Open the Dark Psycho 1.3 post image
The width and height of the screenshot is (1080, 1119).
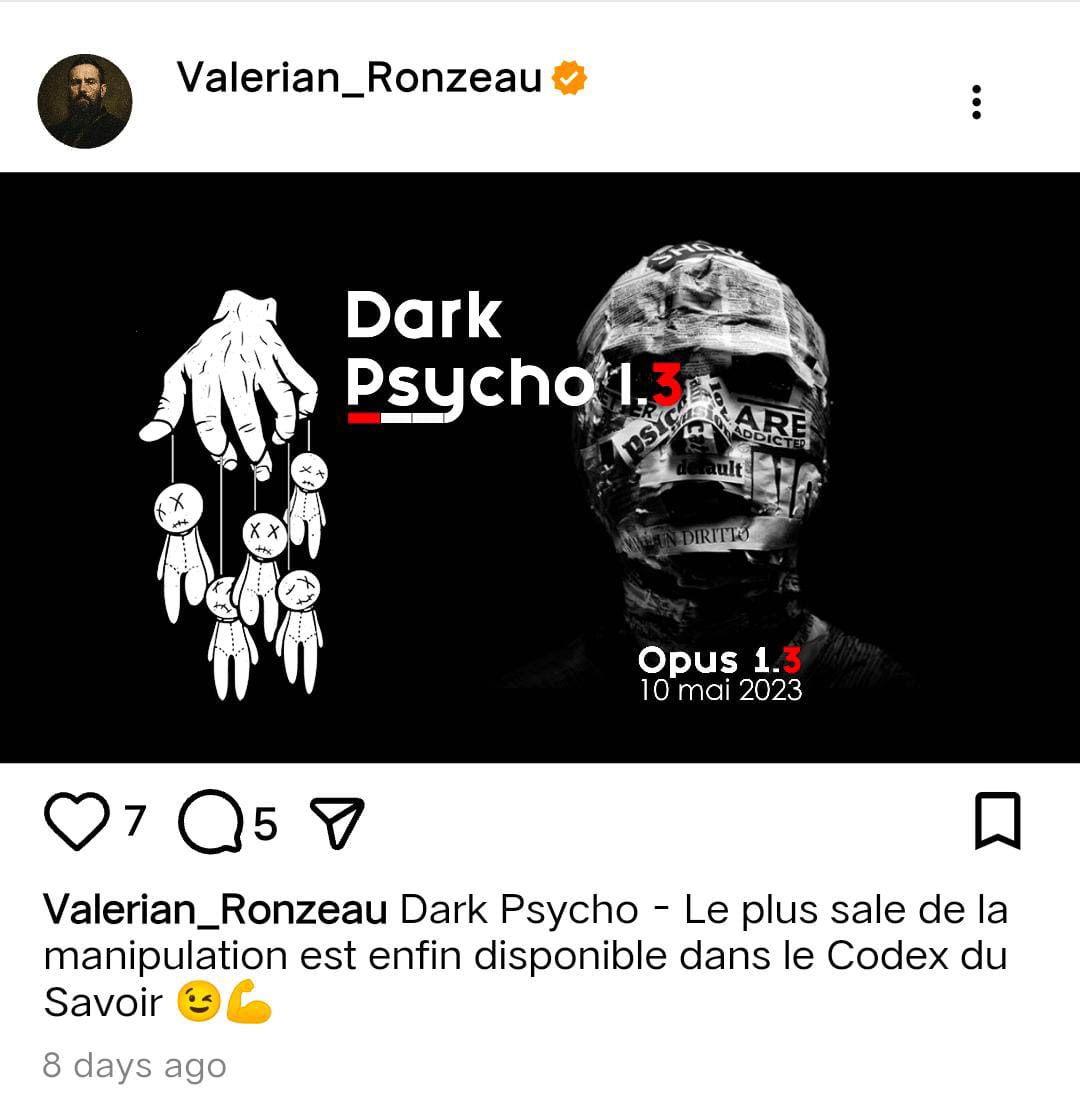tap(540, 467)
